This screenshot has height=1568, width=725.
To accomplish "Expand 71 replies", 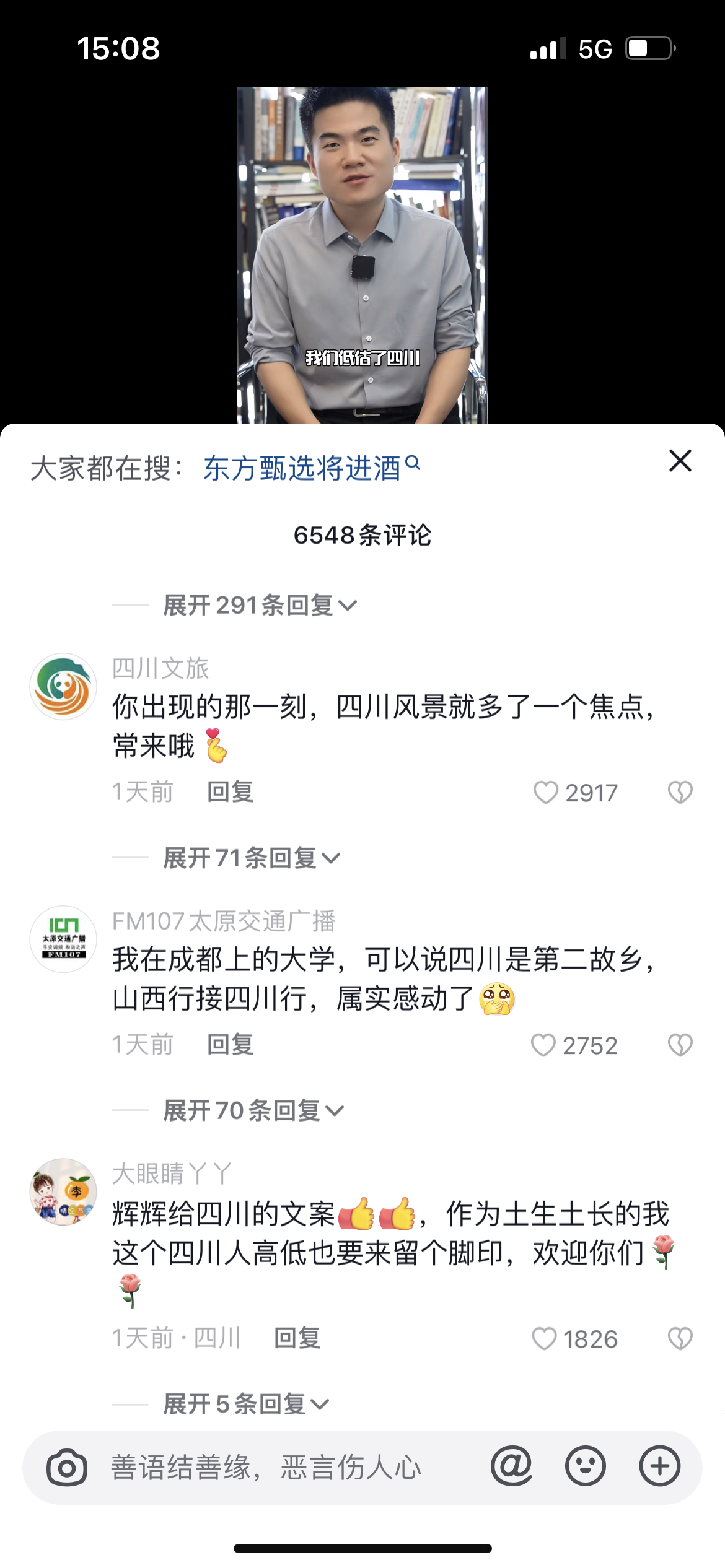I will pyautogui.click(x=251, y=858).
